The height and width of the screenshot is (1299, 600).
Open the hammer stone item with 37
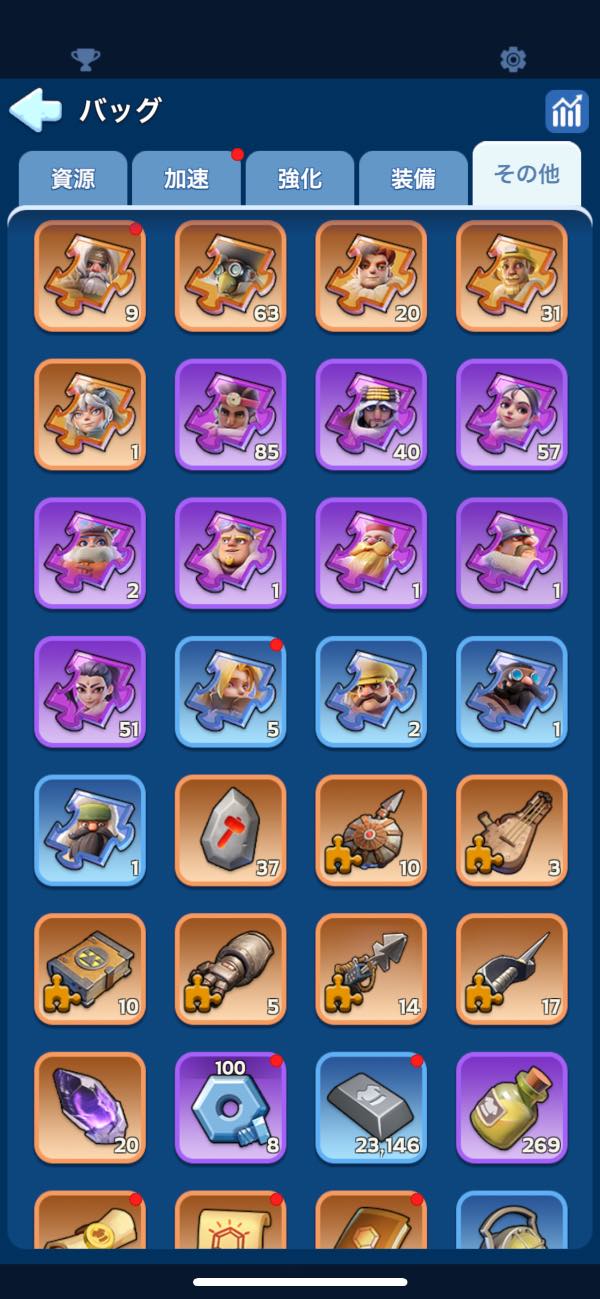click(x=230, y=830)
